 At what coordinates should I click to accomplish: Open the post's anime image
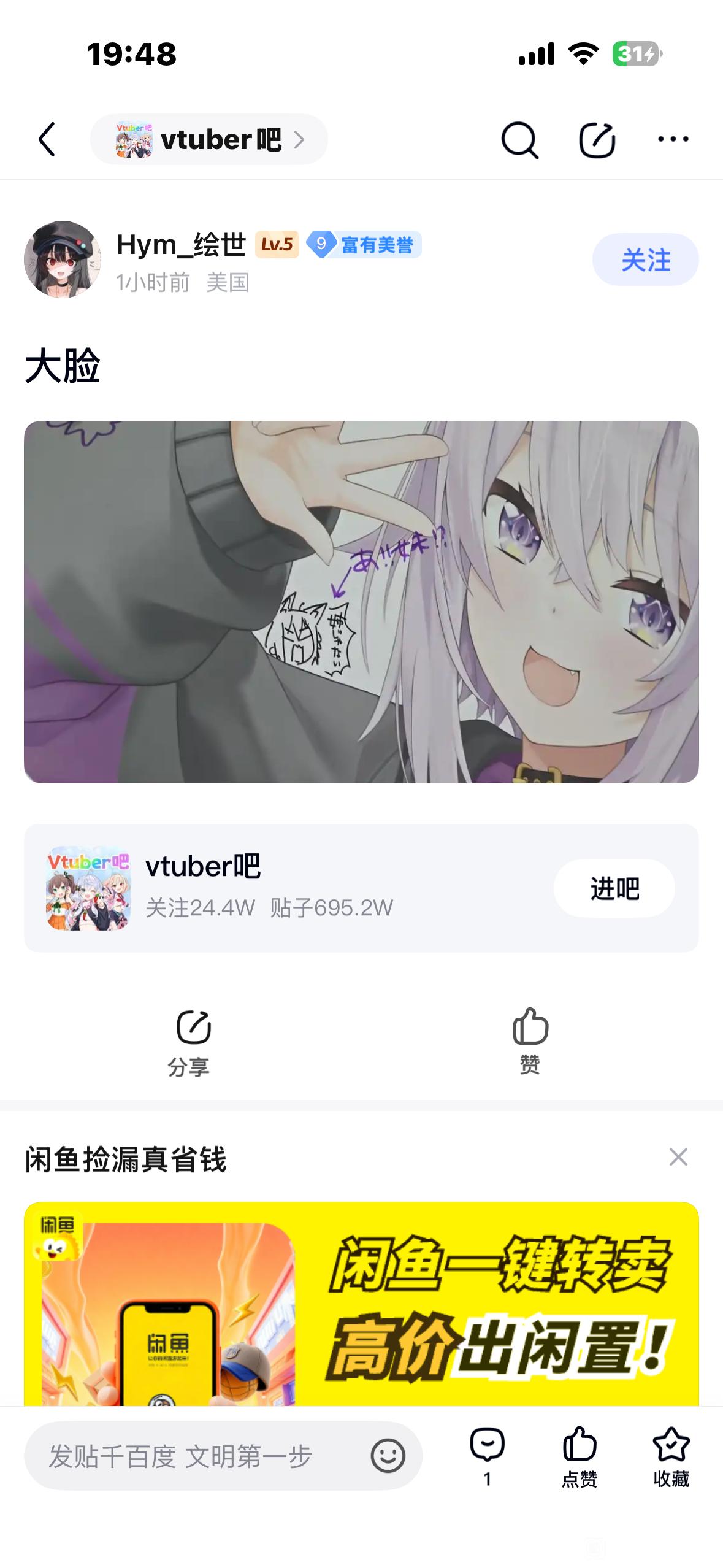(x=361, y=601)
